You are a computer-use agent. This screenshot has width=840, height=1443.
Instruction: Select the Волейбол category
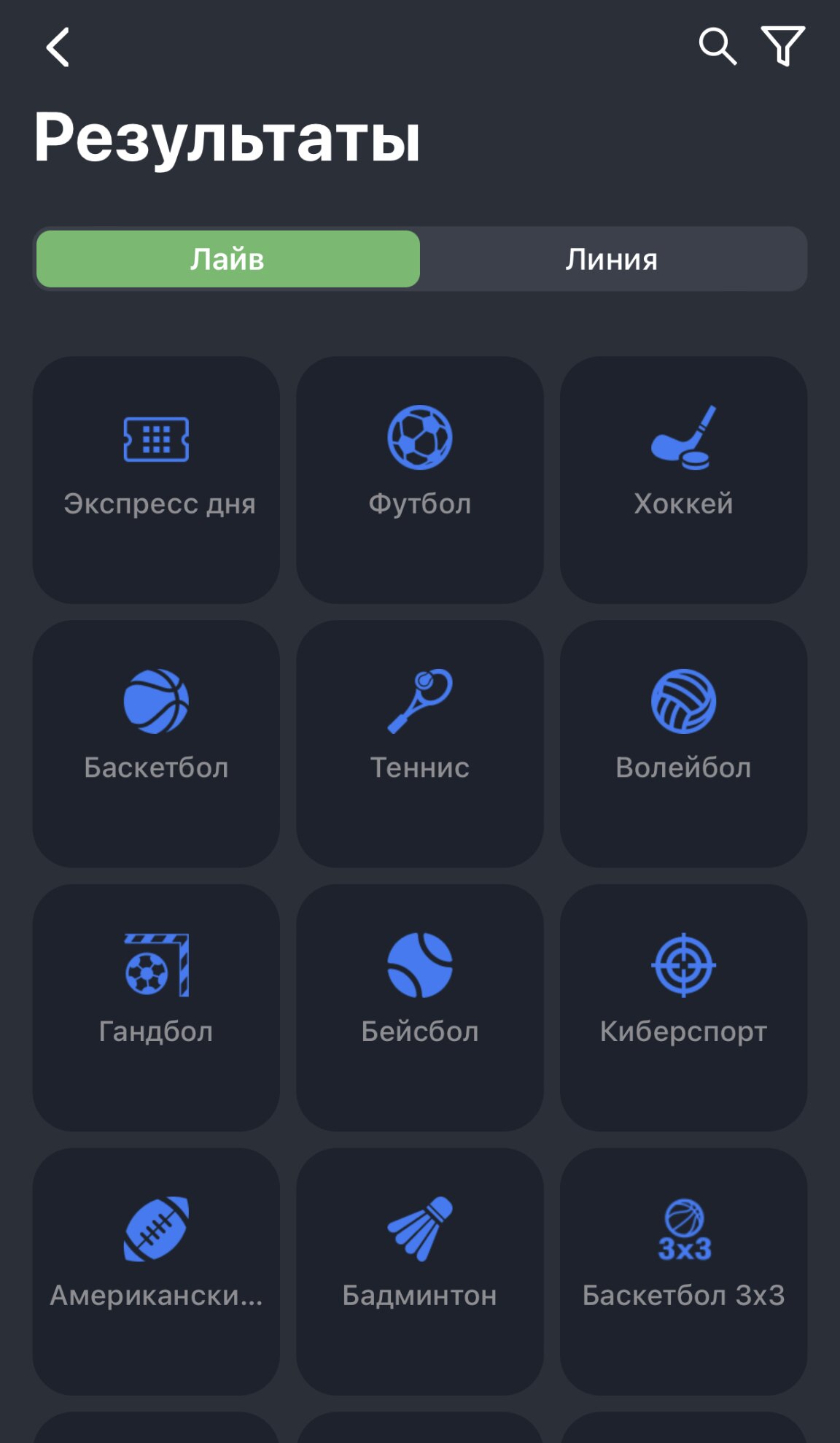tap(683, 743)
